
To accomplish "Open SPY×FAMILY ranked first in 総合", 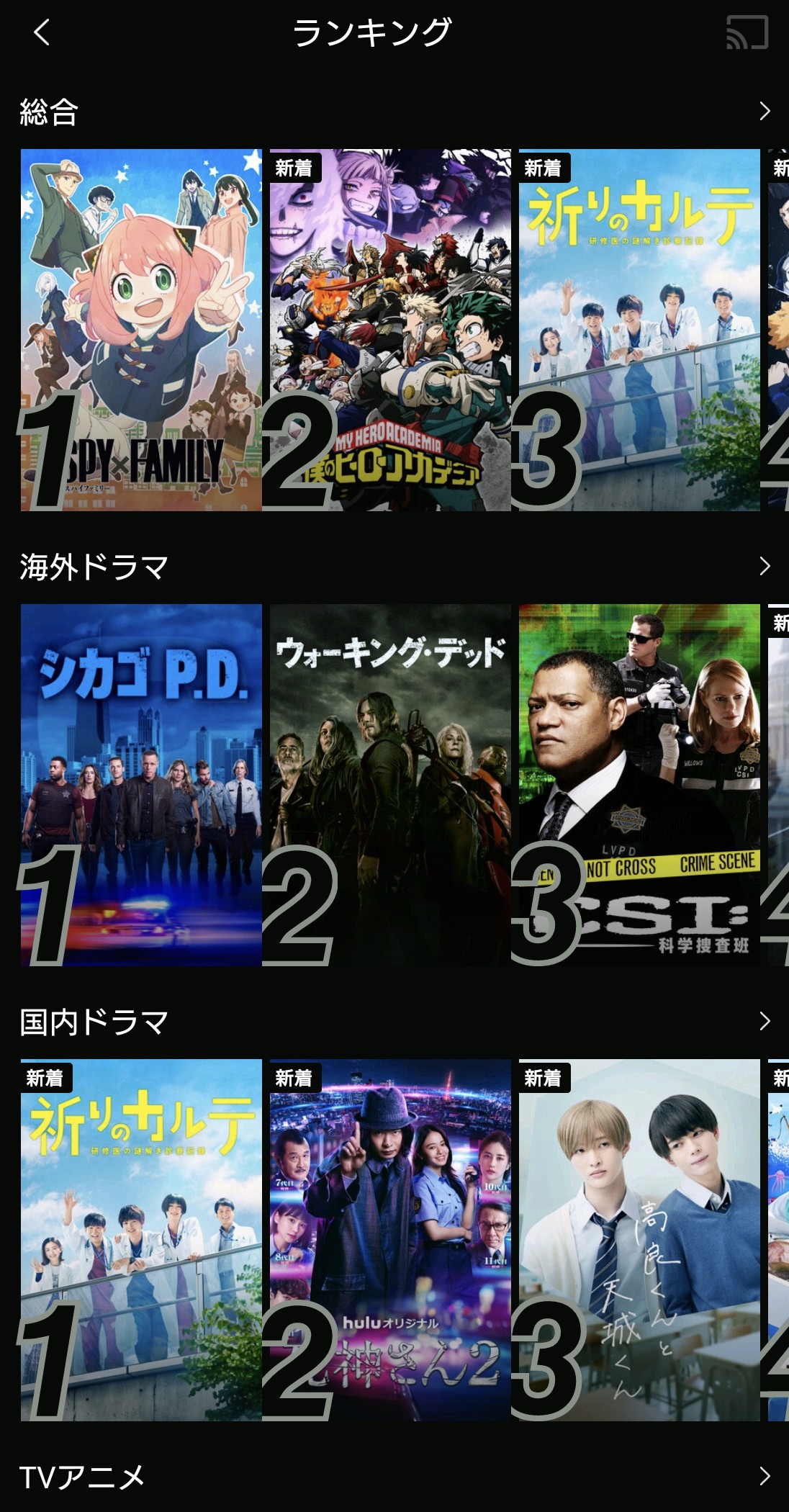I will pos(141,330).
